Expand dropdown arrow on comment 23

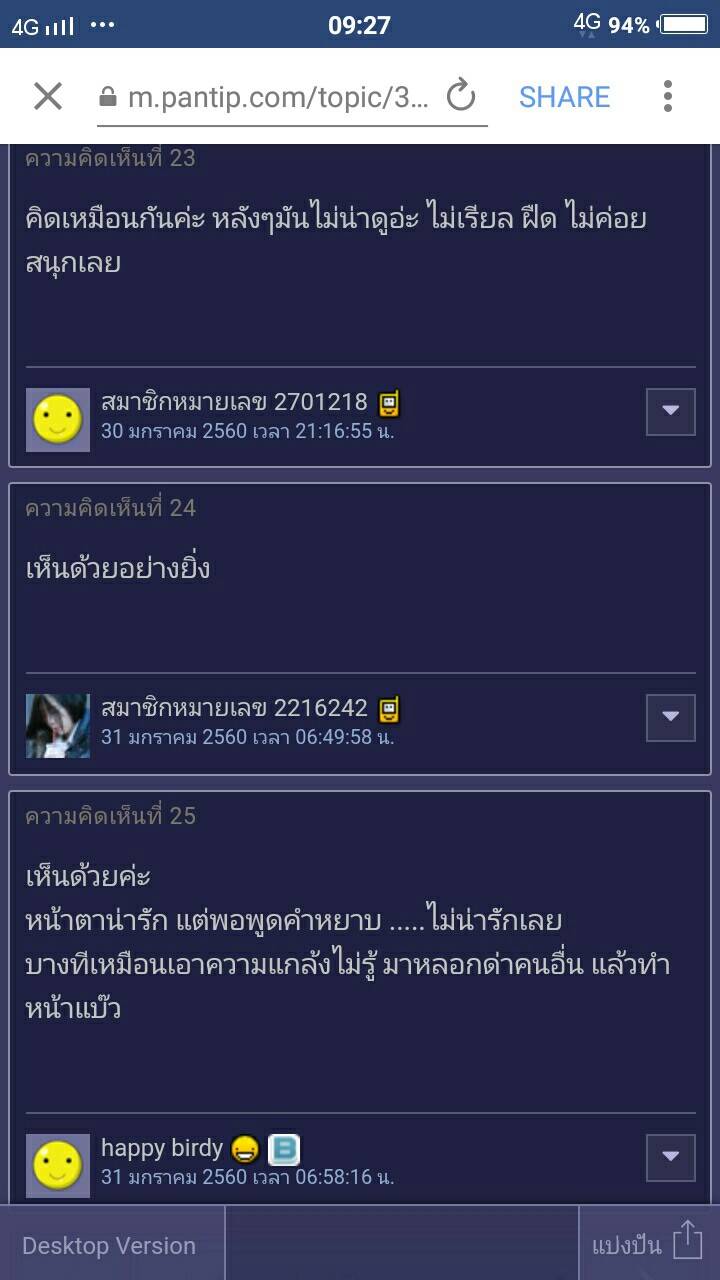[670, 411]
